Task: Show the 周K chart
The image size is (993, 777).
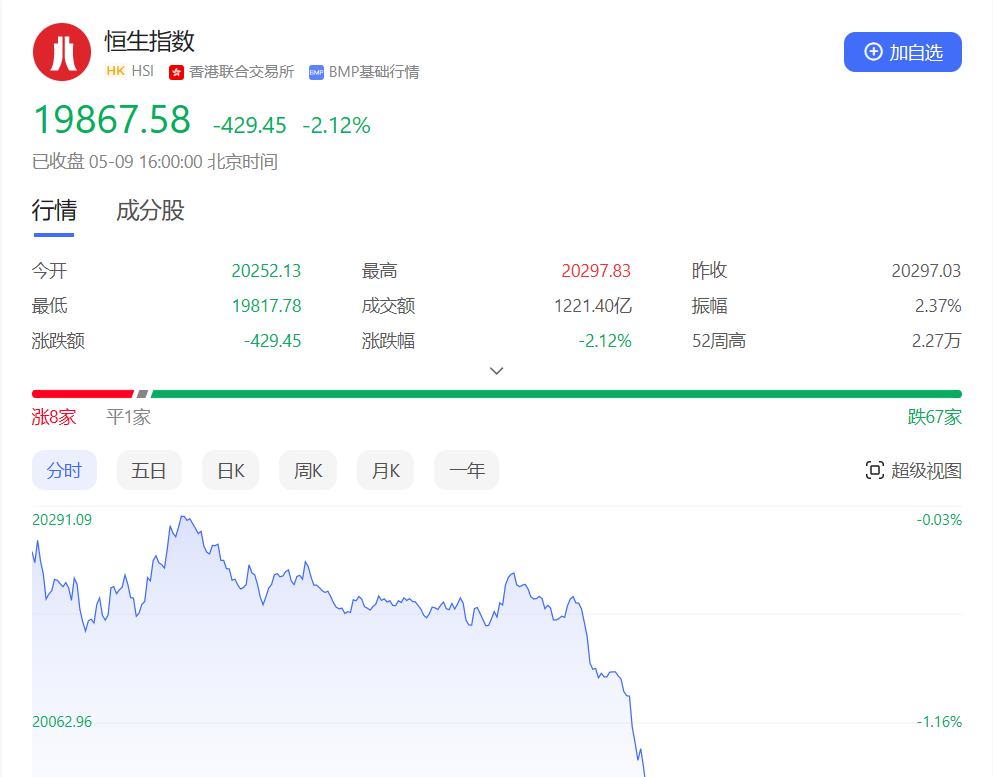Action: [x=308, y=470]
